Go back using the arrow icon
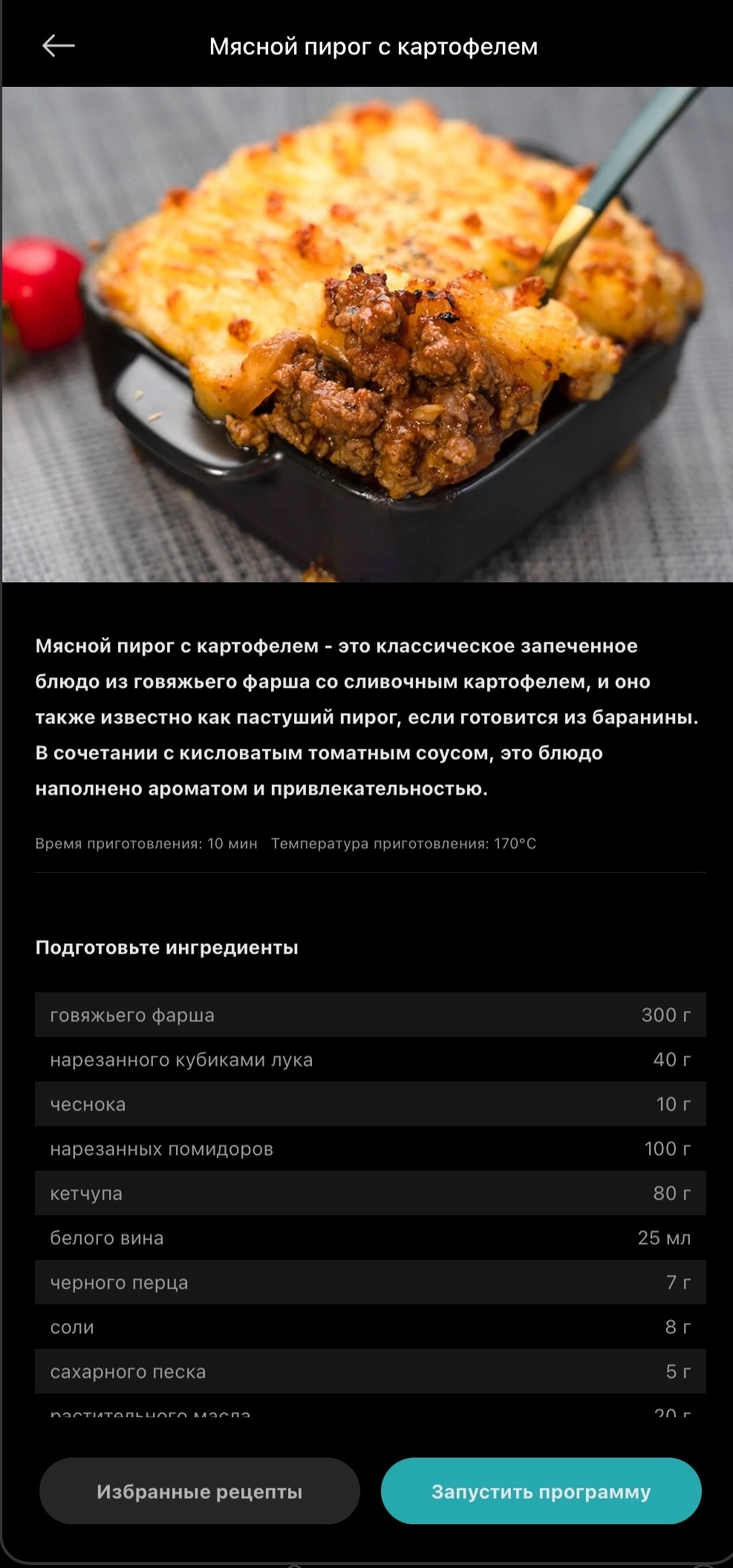This screenshot has width=733, height=1568. pyautogui.click(x=58, y=46)
